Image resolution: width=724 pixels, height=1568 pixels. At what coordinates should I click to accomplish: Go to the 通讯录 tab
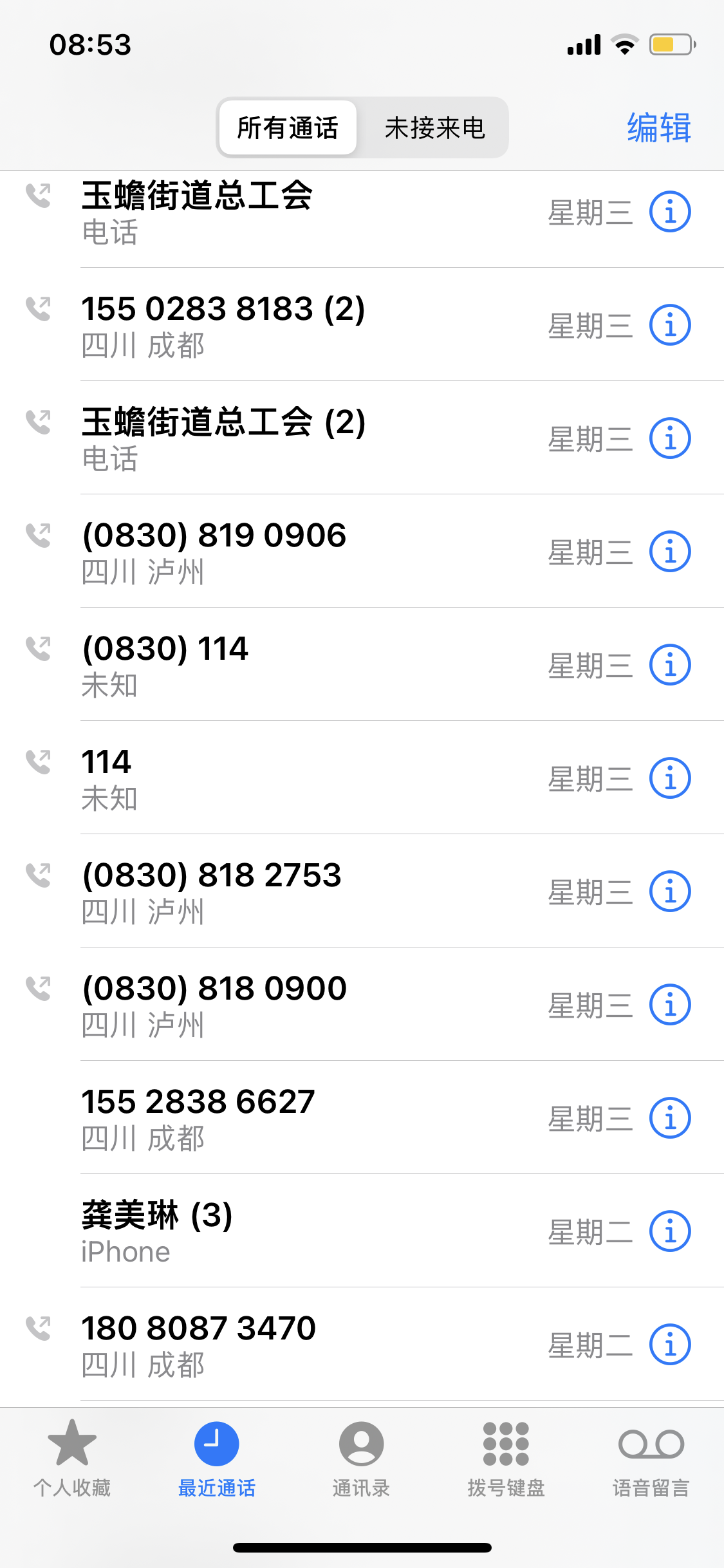pos(362,1459)
